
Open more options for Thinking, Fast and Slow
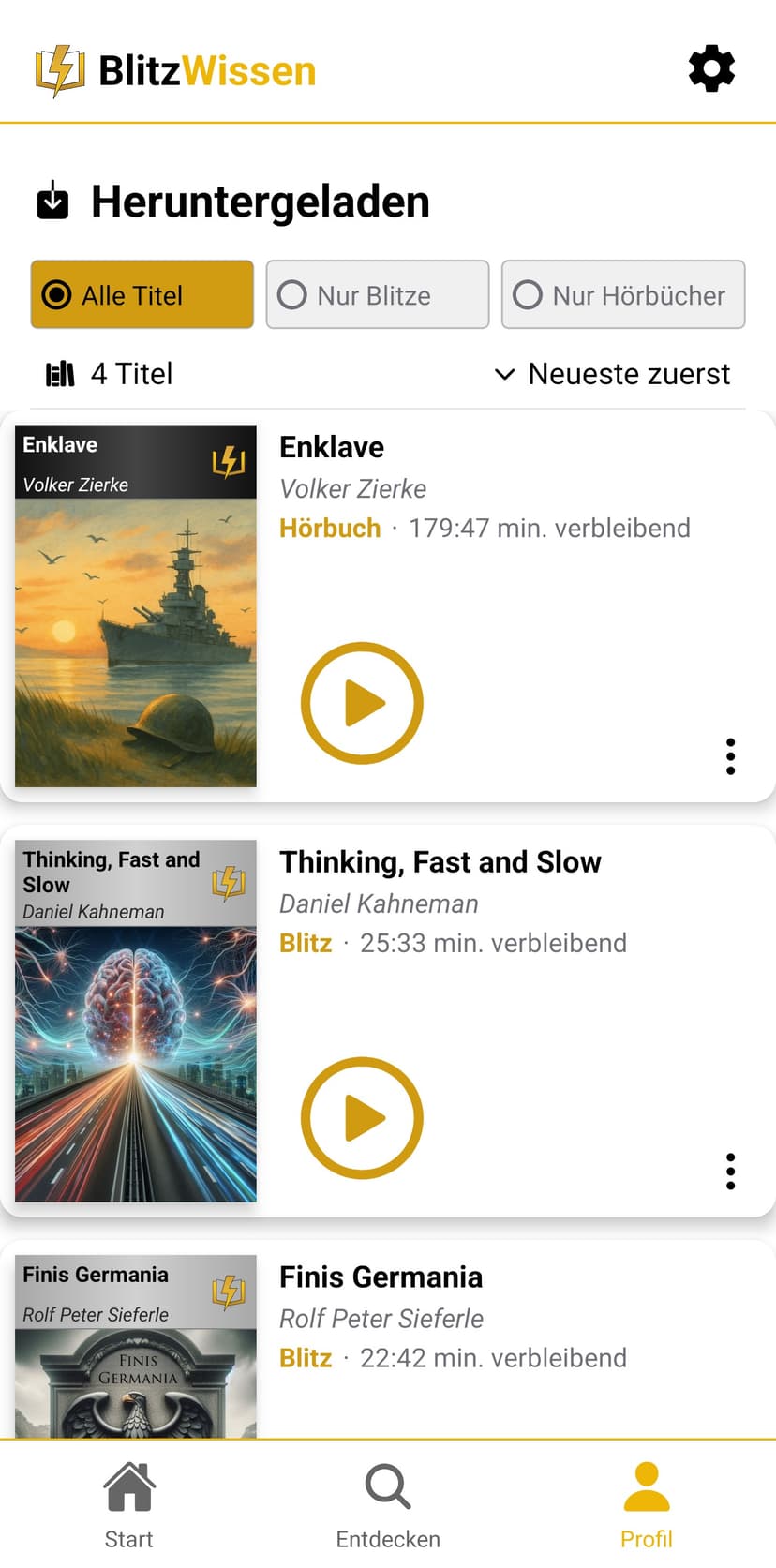click(730, 1172)
